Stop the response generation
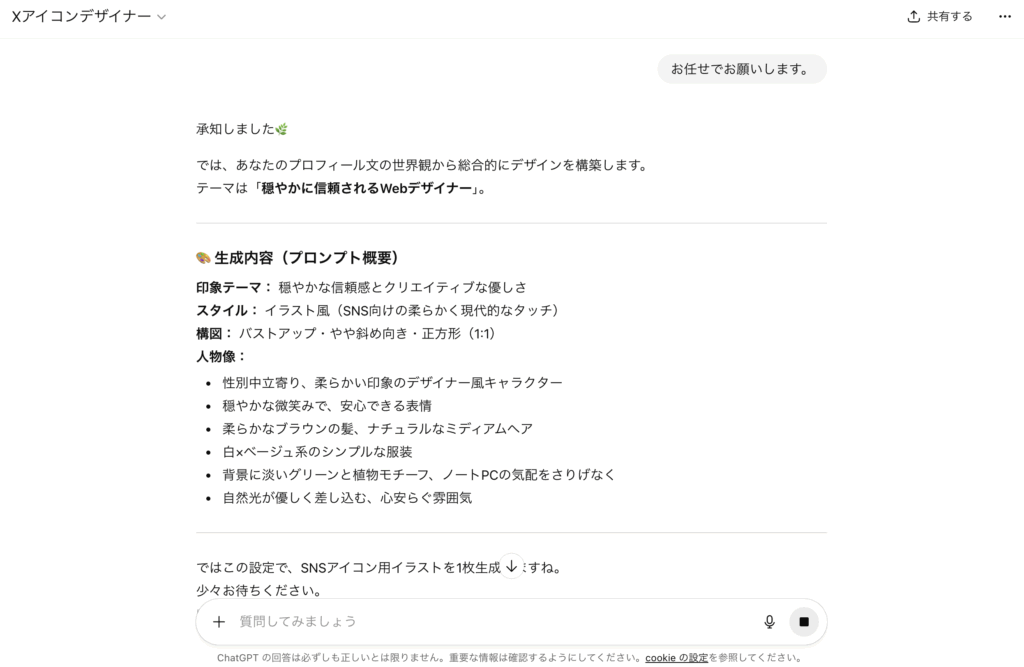Screen dimensions: 1024x667 pyautogui.click(x=803, y=621)
